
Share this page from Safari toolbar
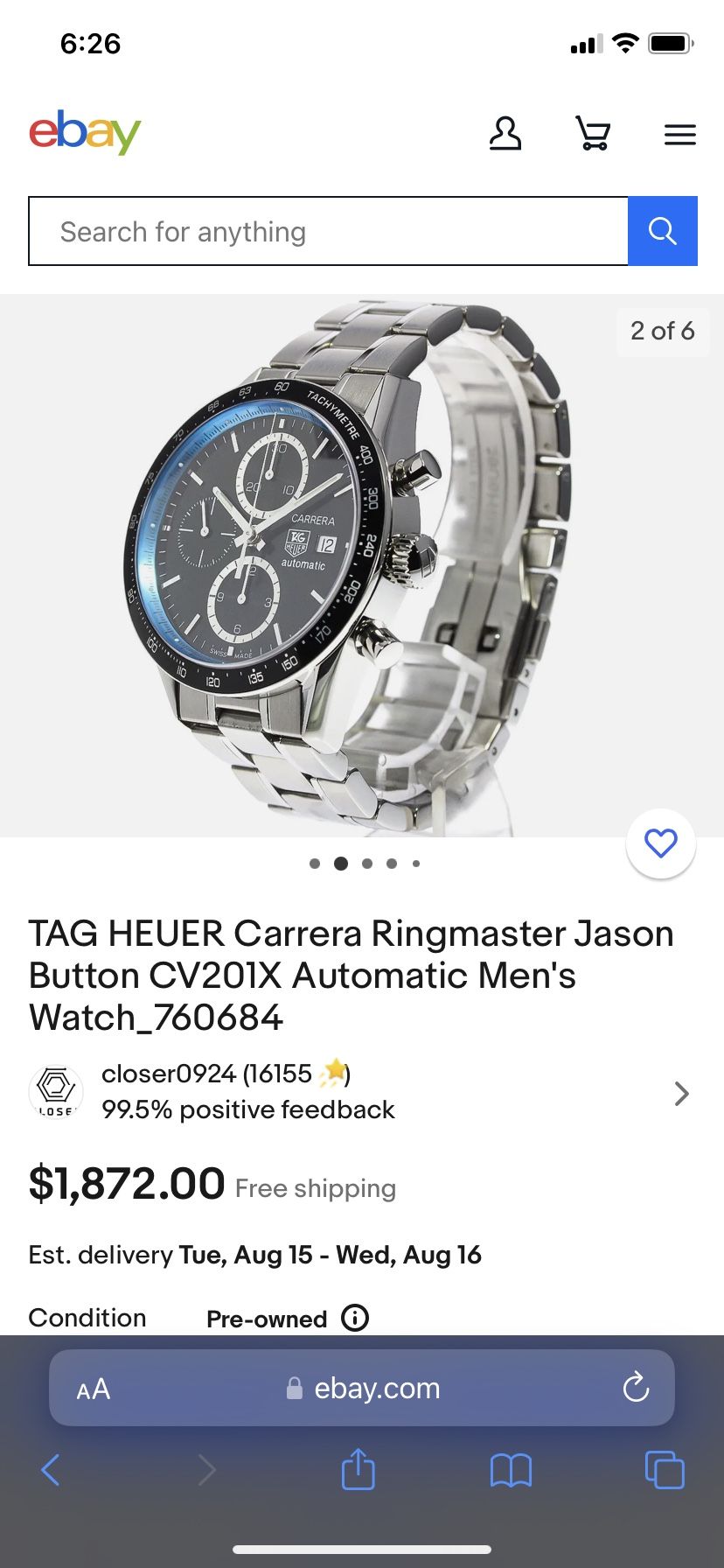(358, 1468)
